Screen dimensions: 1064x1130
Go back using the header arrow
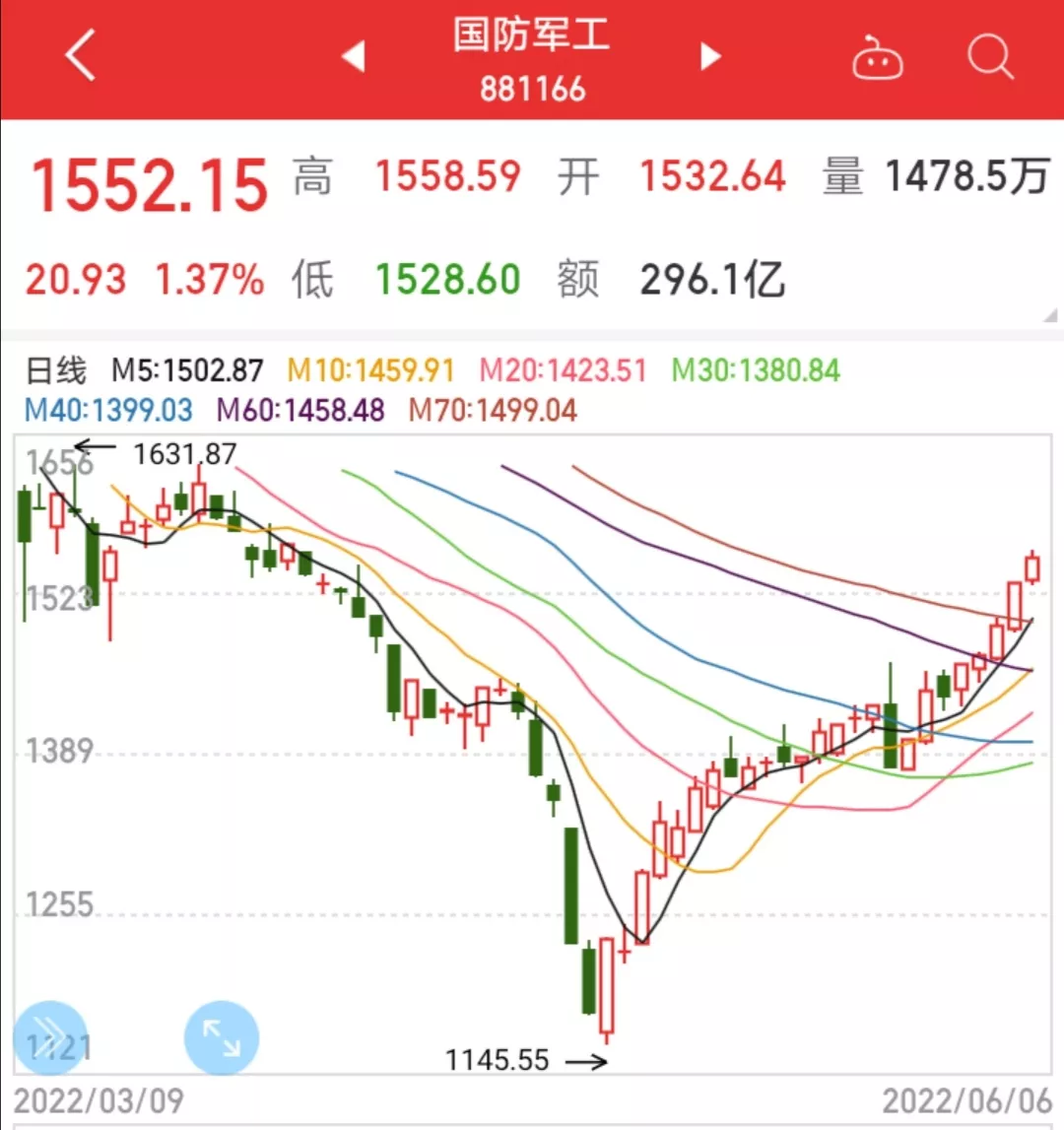point(81,56)
